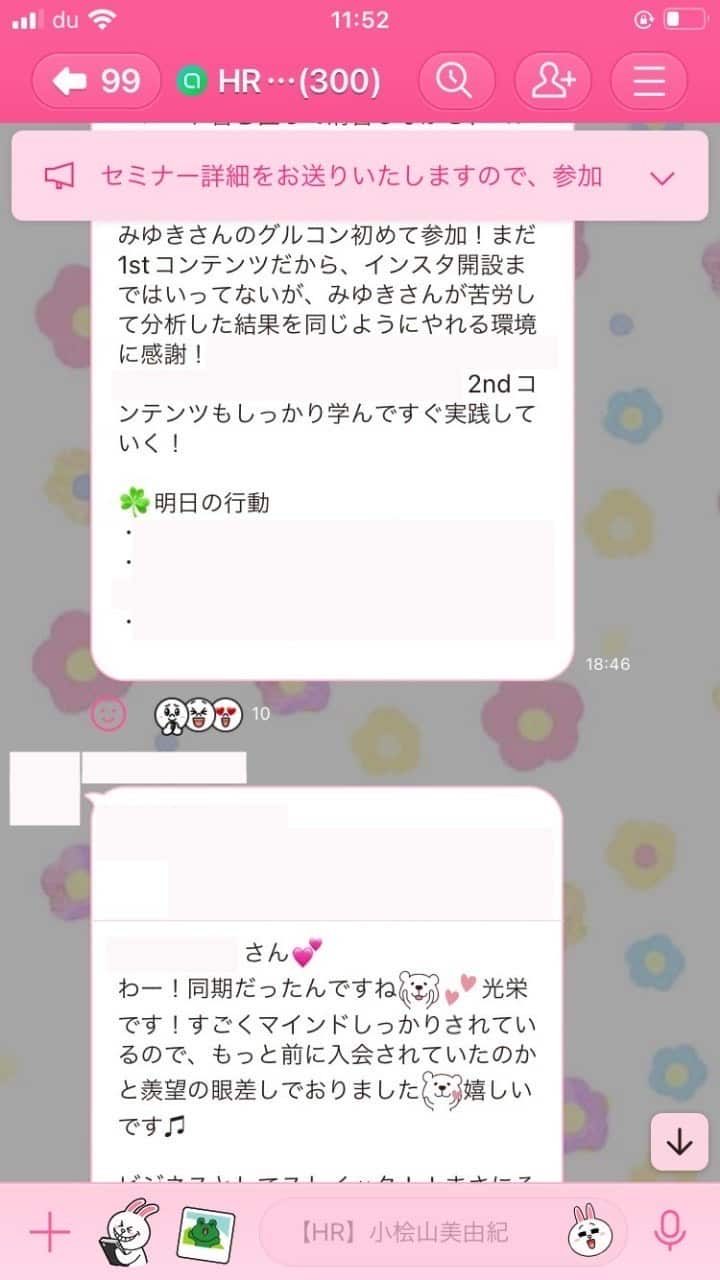Open the camera rabbit icon
This screenshot has height=1280, width=720.
click(127, 1233)
